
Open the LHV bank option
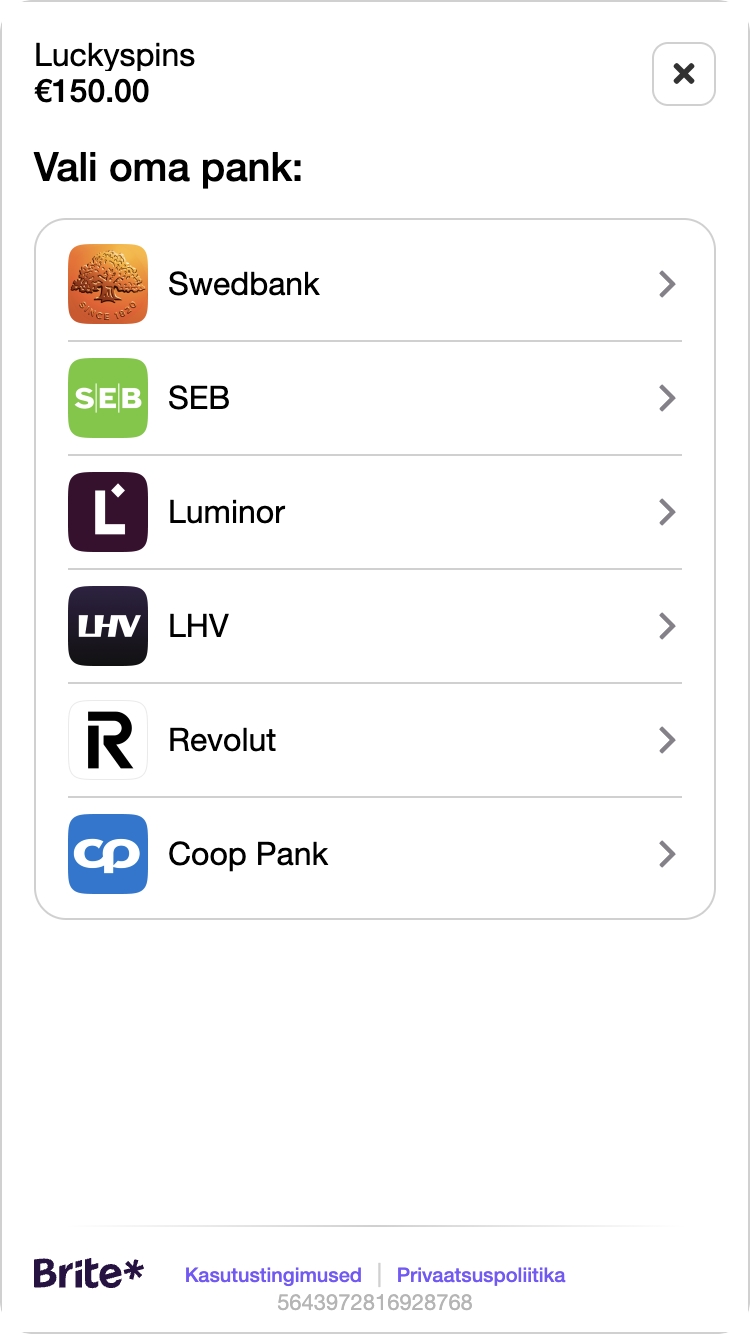coord(374,626)
